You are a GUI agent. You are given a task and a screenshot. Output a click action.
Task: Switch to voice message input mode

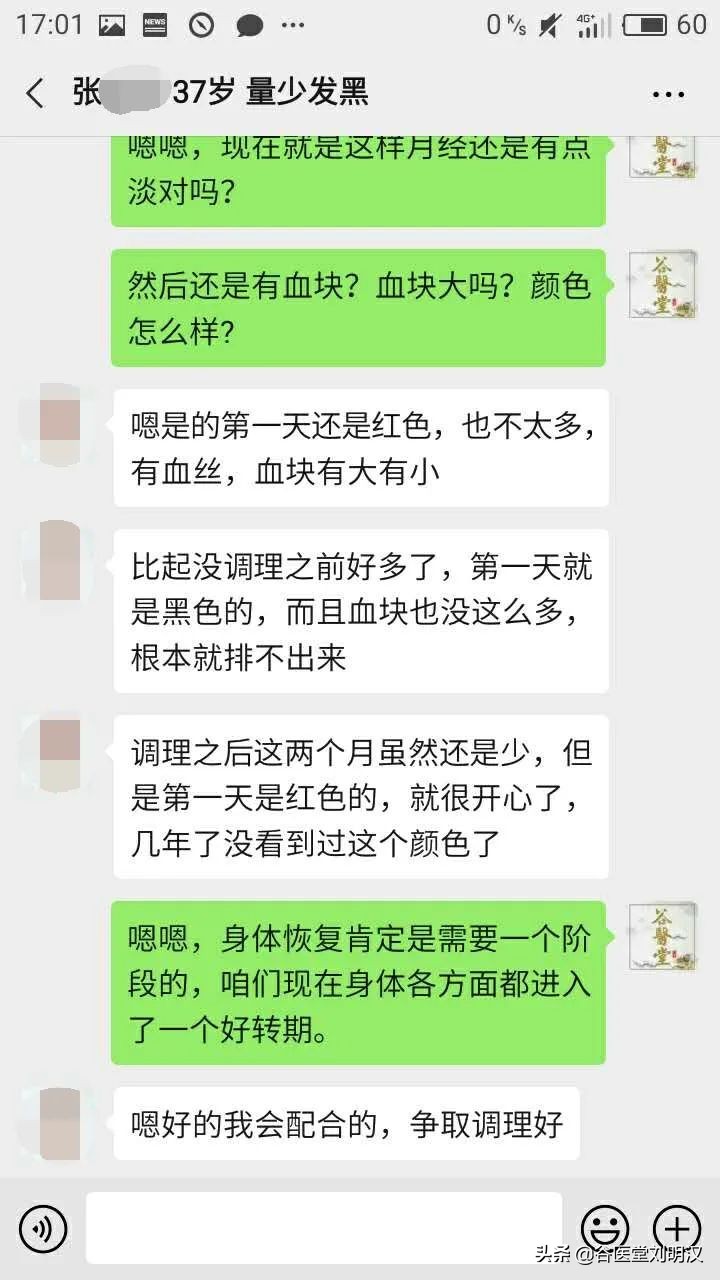coord(42,1228)
